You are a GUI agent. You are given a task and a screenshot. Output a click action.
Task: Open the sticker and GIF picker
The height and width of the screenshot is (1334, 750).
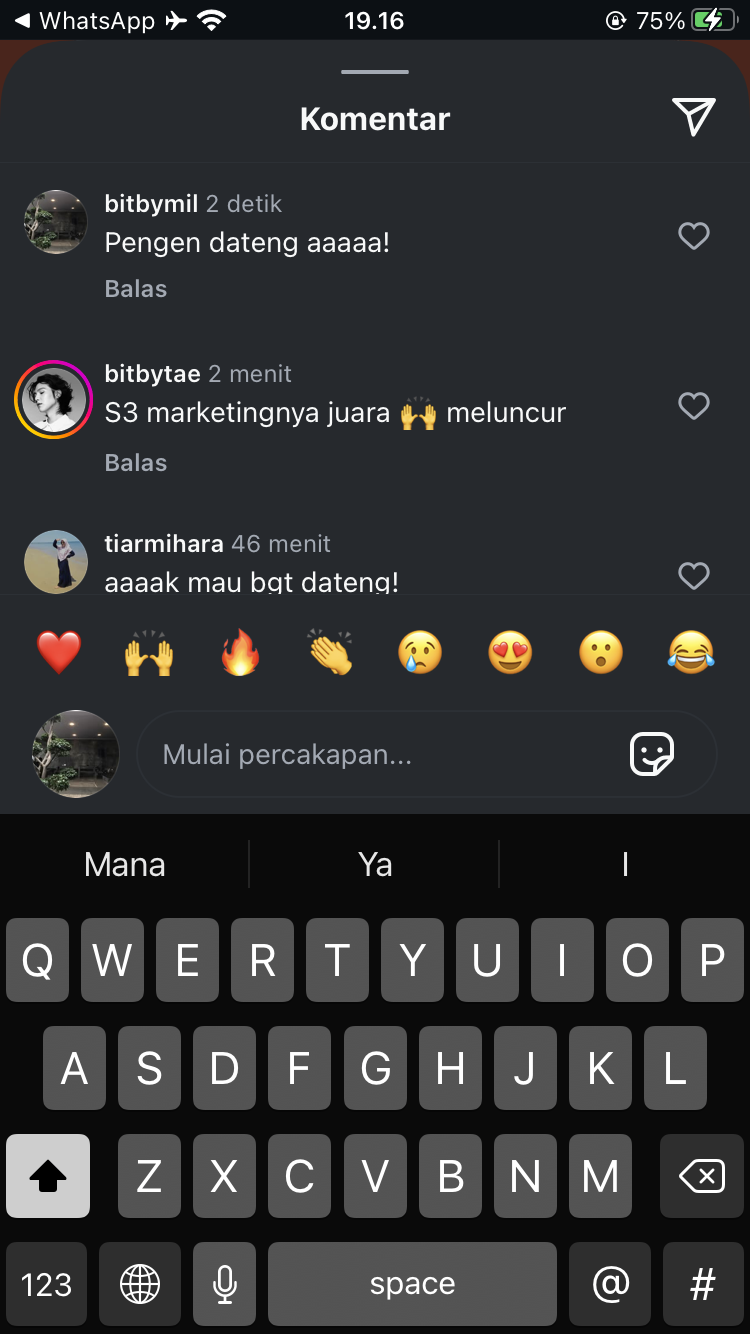652,754
